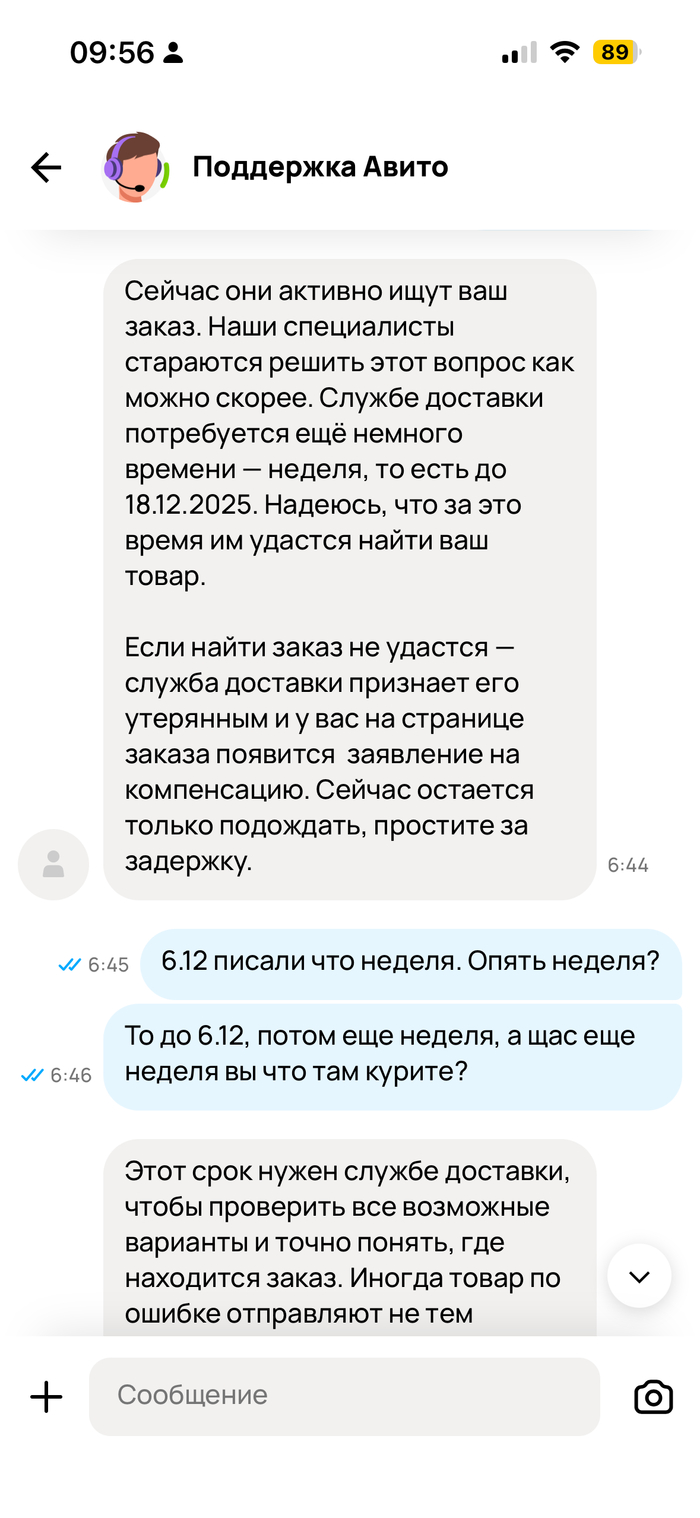
Task: Tap the plus icon to attach a file
Action: coord(46,1396)
